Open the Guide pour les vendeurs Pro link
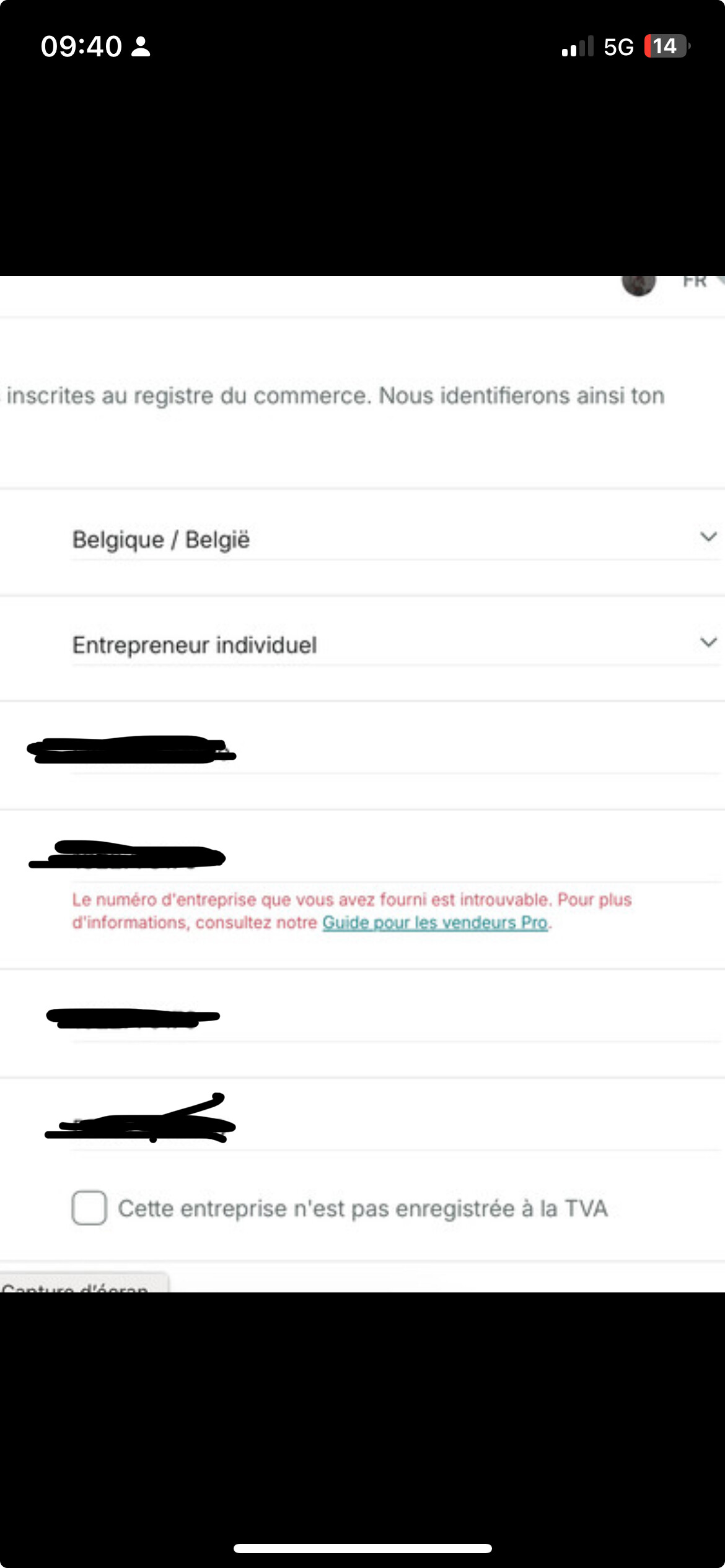 [435, 923]
